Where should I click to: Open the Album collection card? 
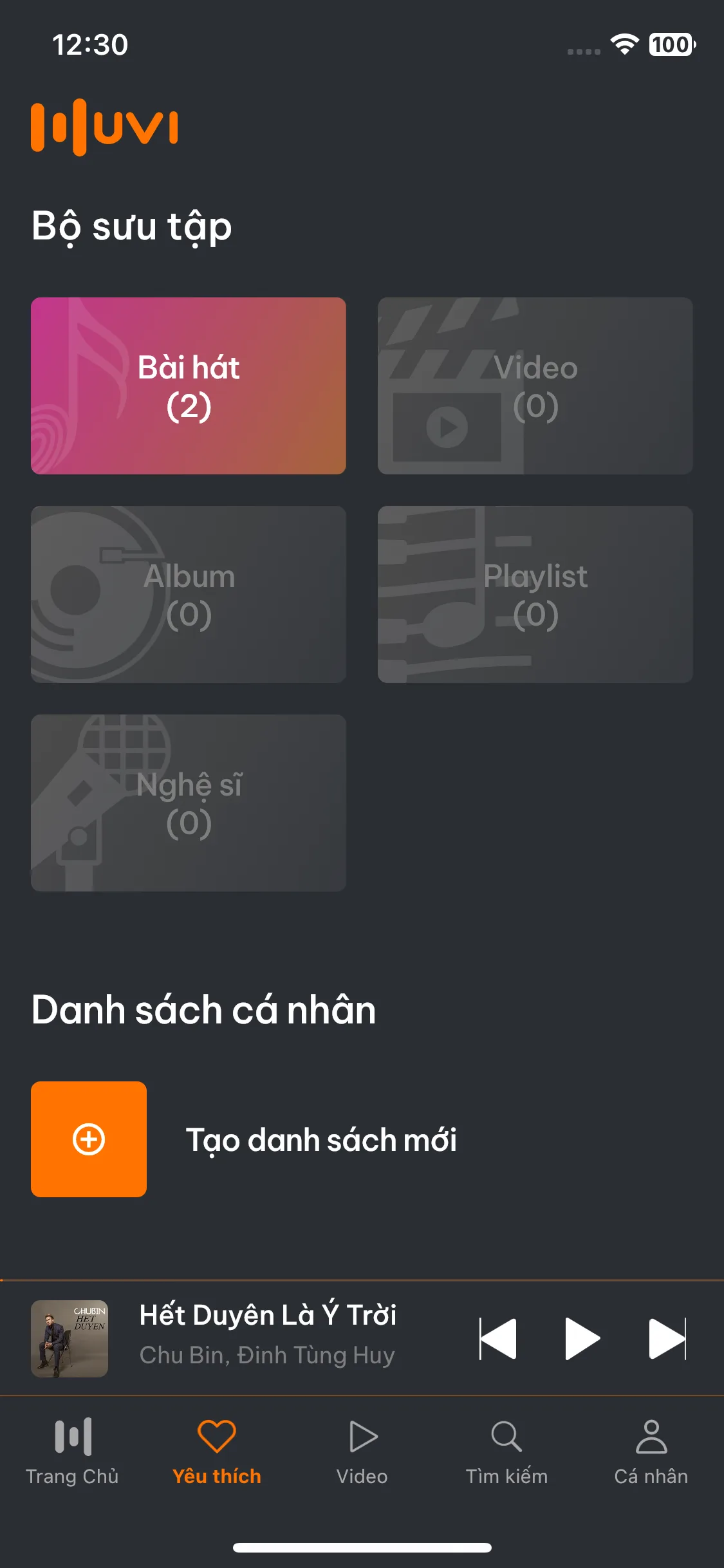click(188, 594)
